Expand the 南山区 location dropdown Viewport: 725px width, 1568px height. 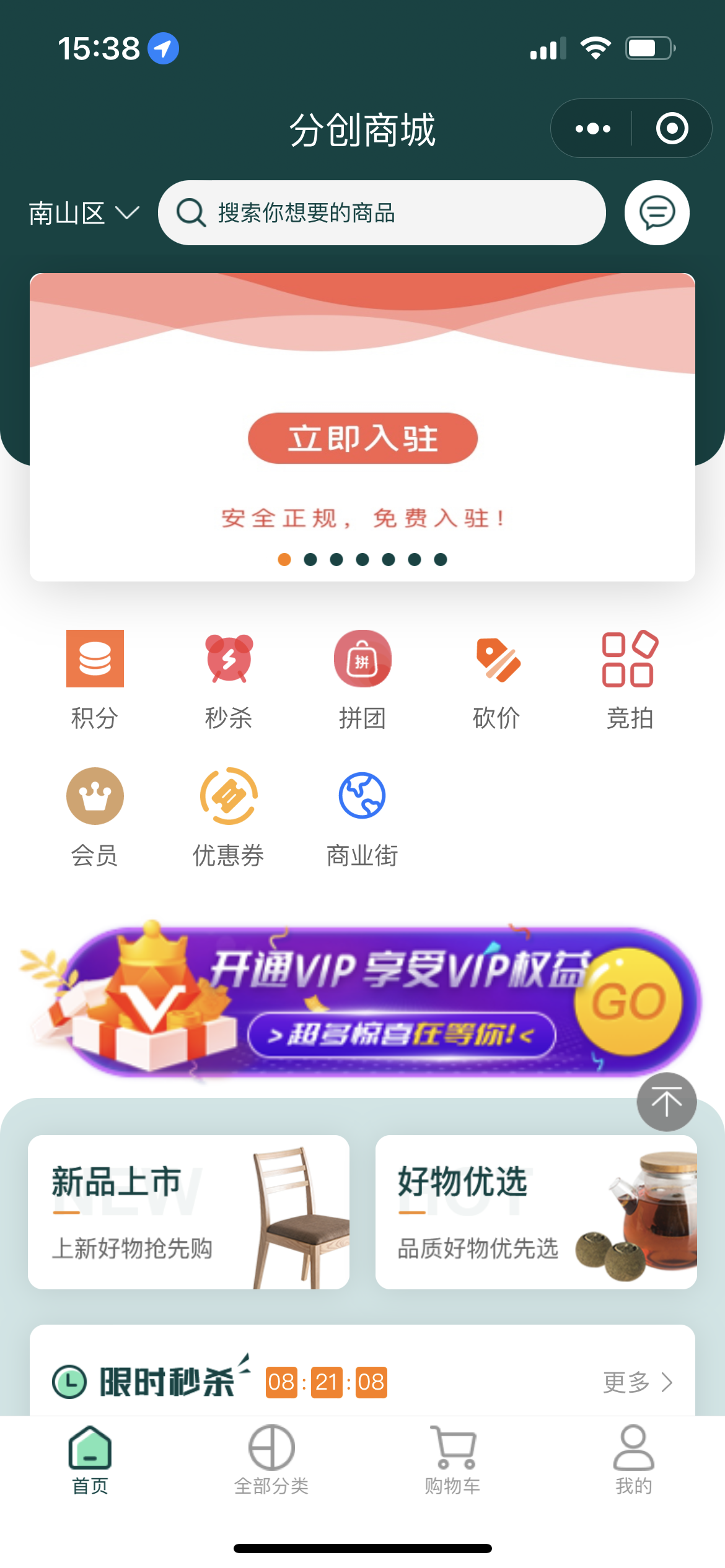(x=82, y=212)
